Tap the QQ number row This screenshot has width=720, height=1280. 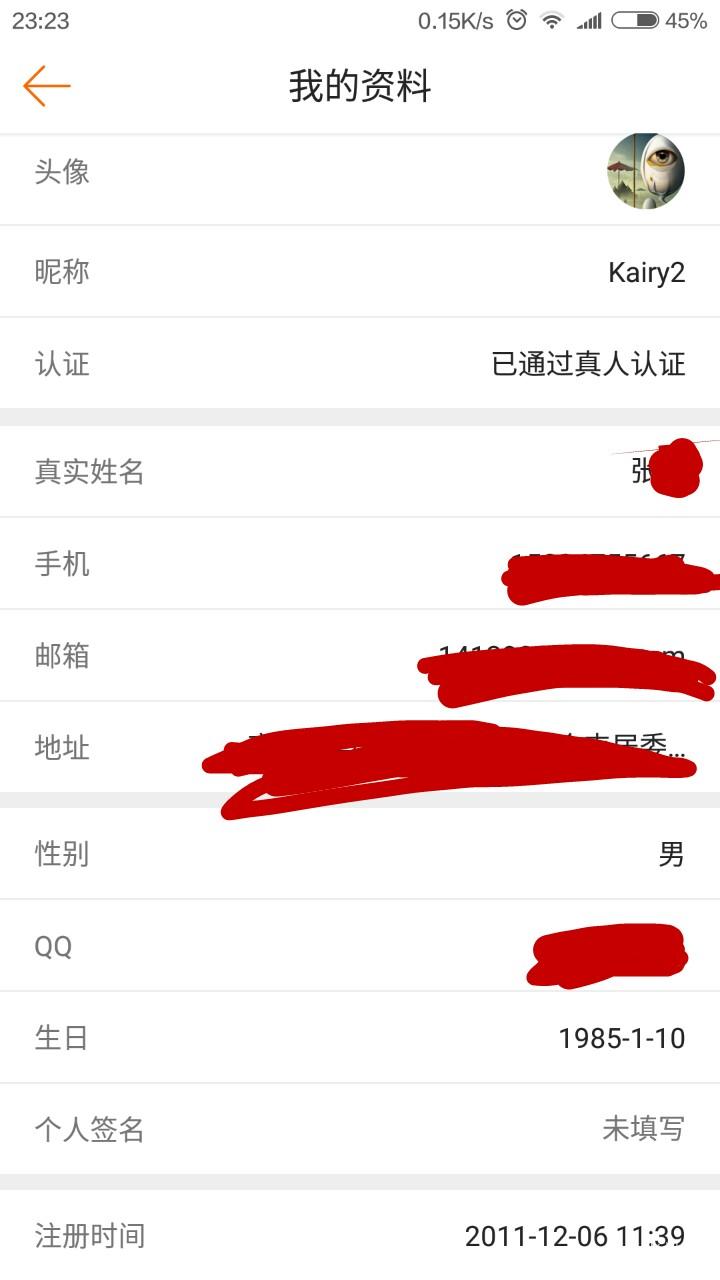click(x=360, y=945)
